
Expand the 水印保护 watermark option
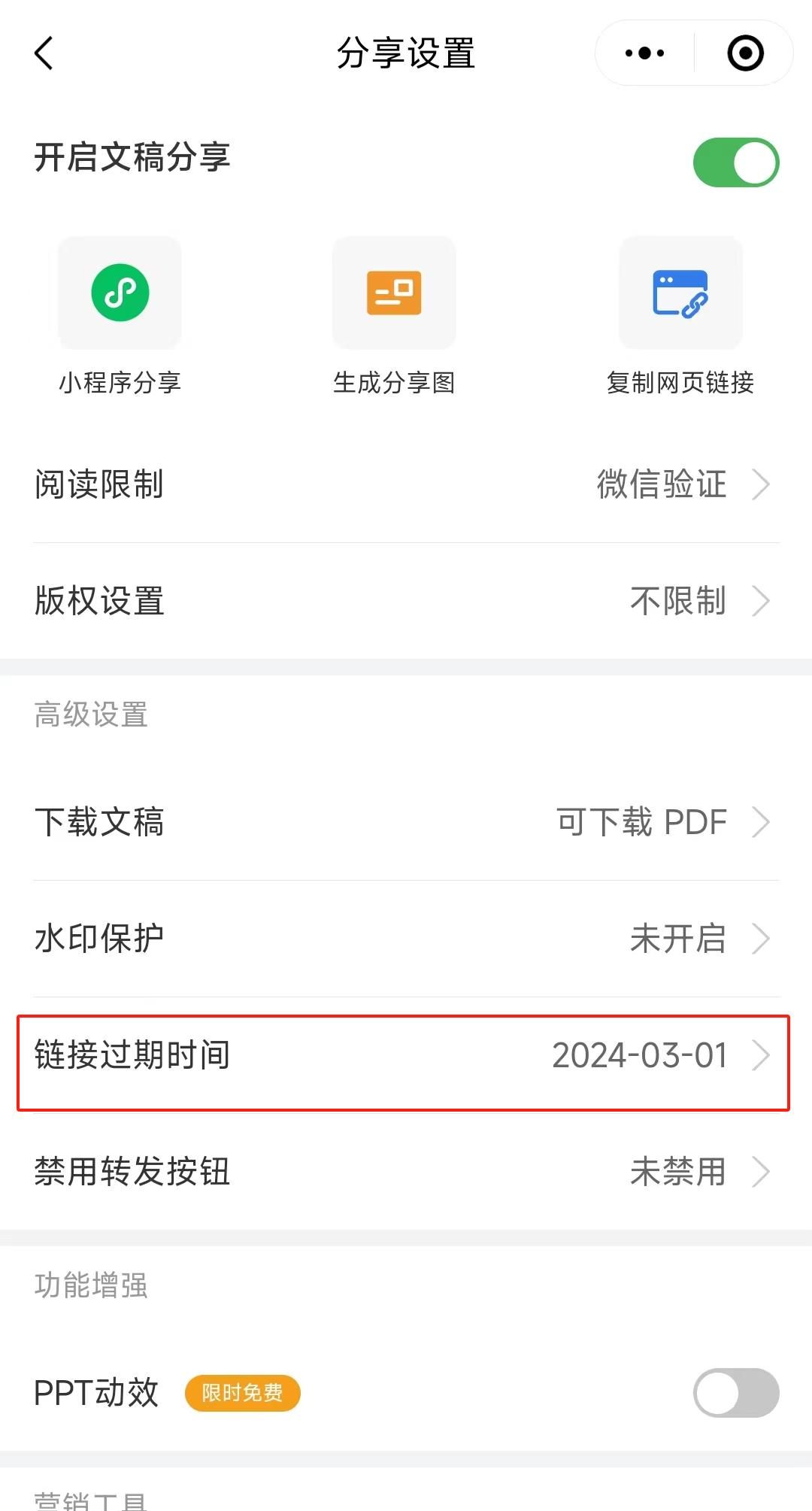click(406, 938)
